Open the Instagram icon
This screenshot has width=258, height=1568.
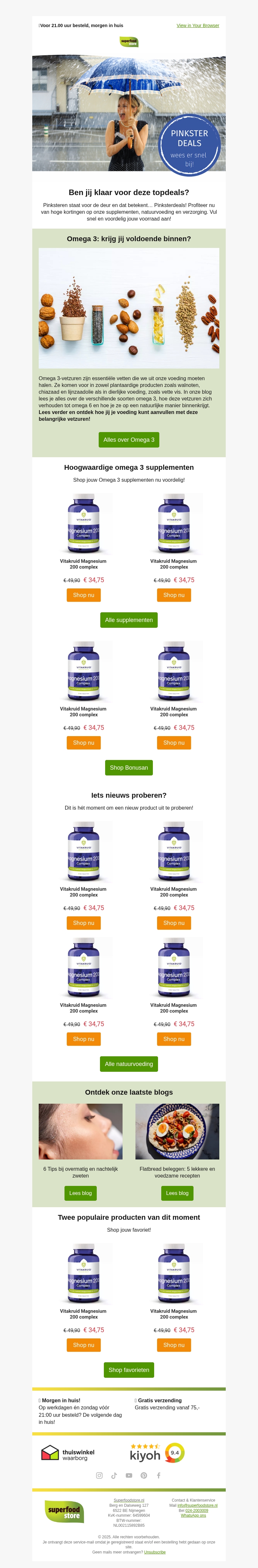tap(99, 1475)
